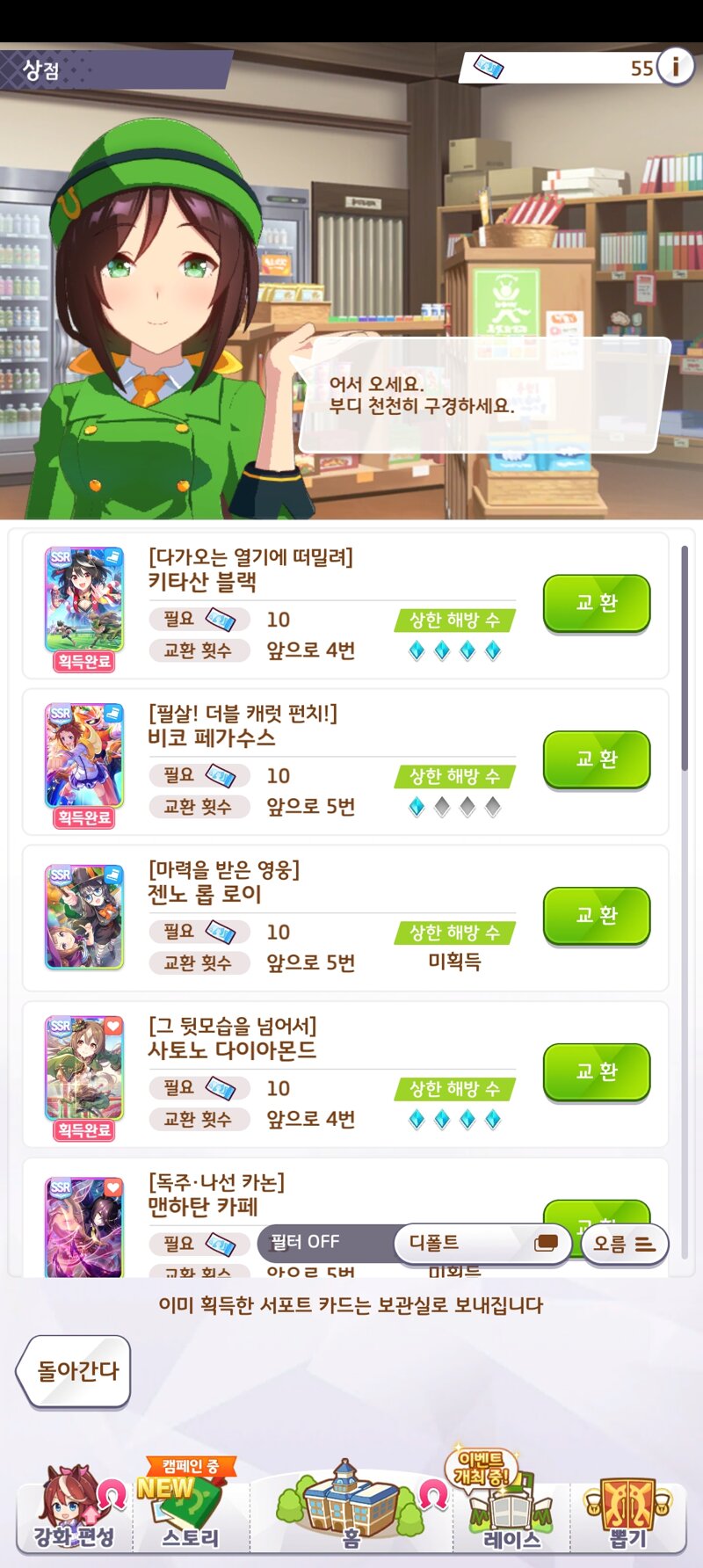View the 사토노 다이아몬드 SSR card thumbnail
703x1568 pixels.
(x=84, y=1069)
